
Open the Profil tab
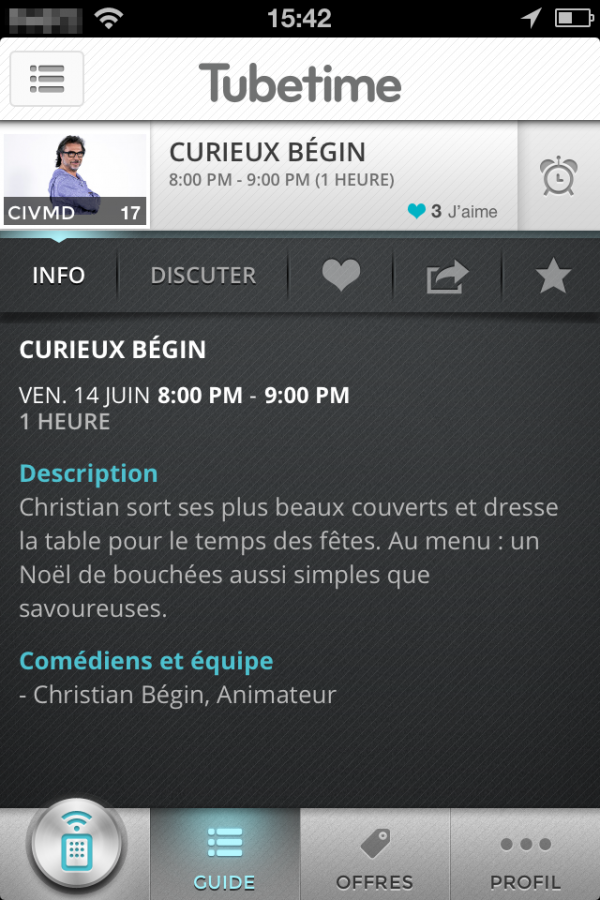[525, 856]
